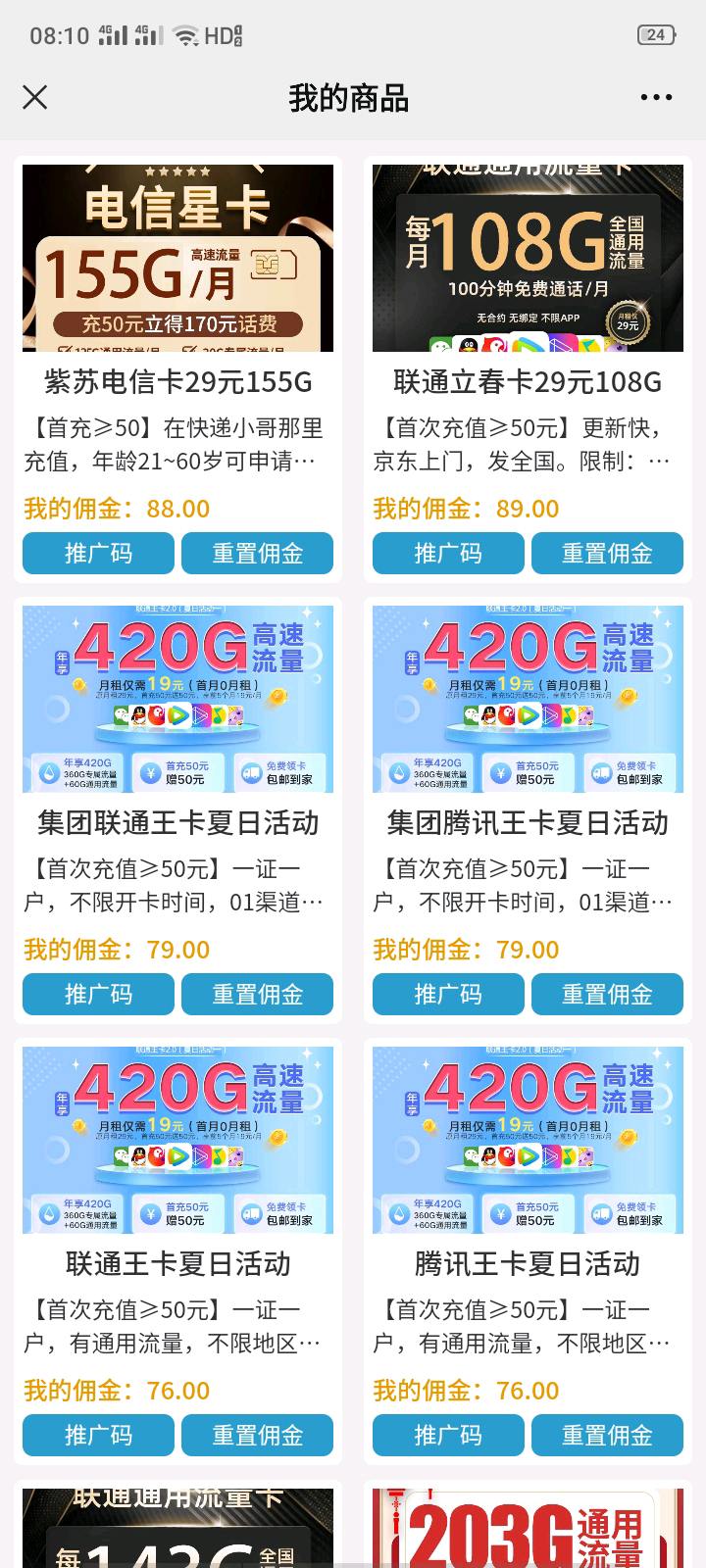Get 推广码 for 联通立春卡29元108G
The width and height of the screenshot is (706, 1568).
(448, 554)
